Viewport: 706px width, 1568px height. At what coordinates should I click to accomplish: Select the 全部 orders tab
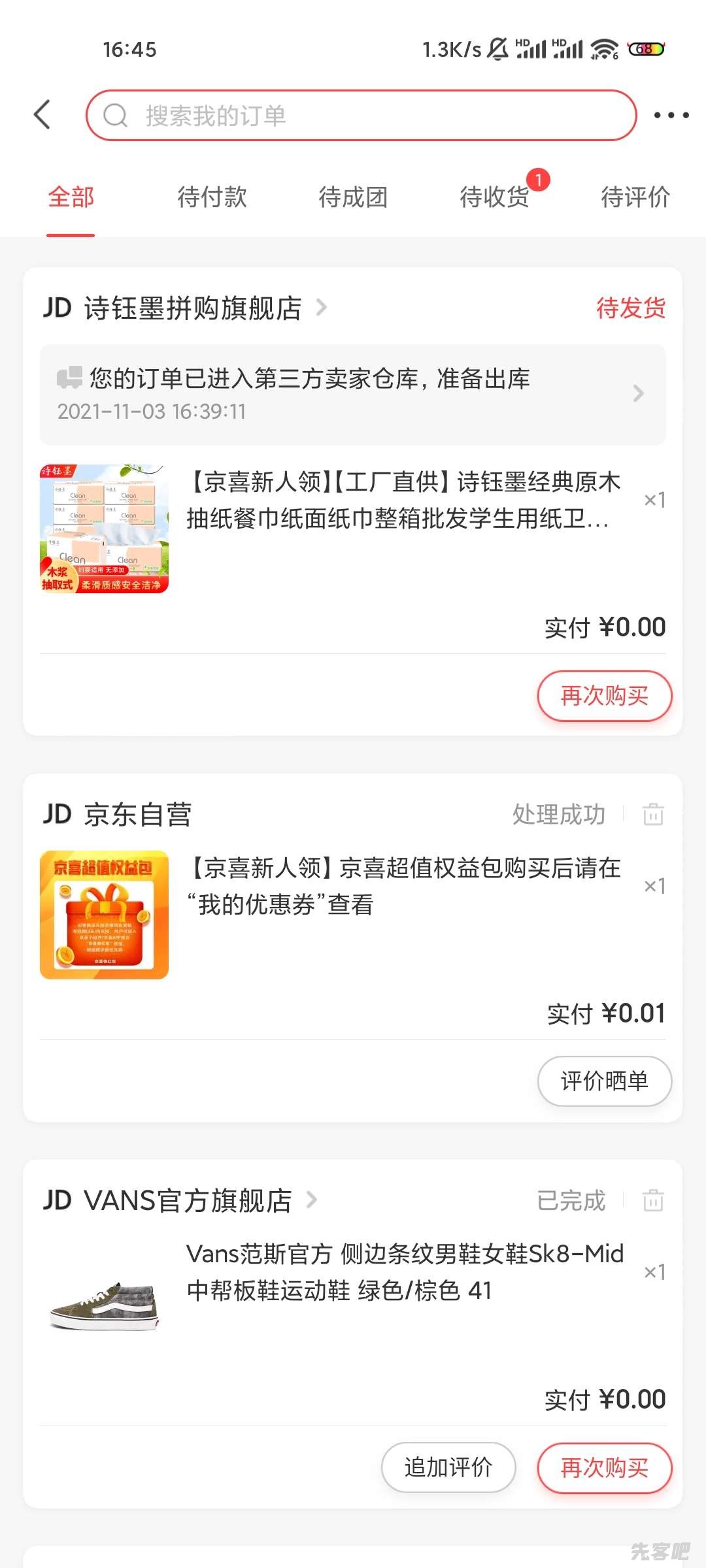click(x=71, y=197)
